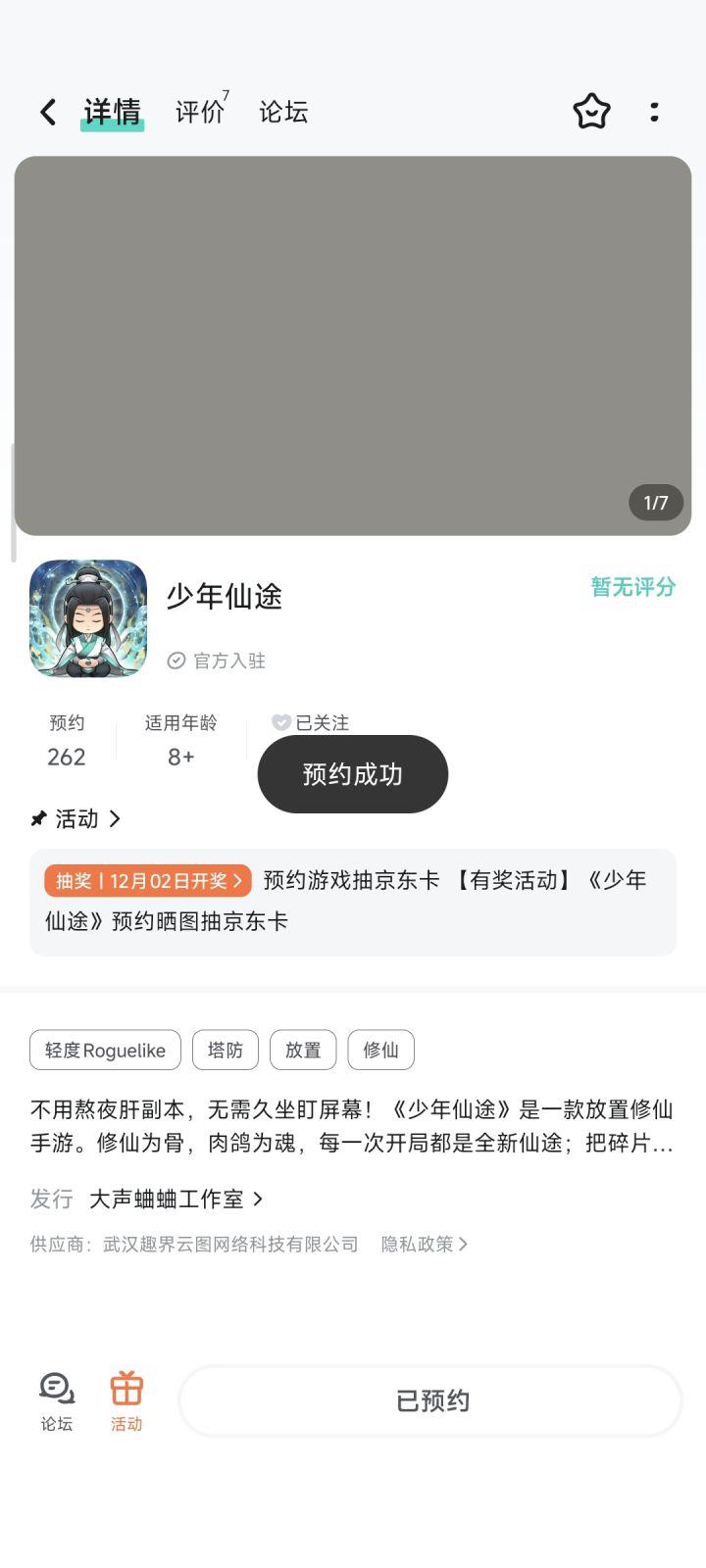The width and height of the screenshot is (706, 1568).
Task: Expand the game description text
Action: click(352, 1126)
